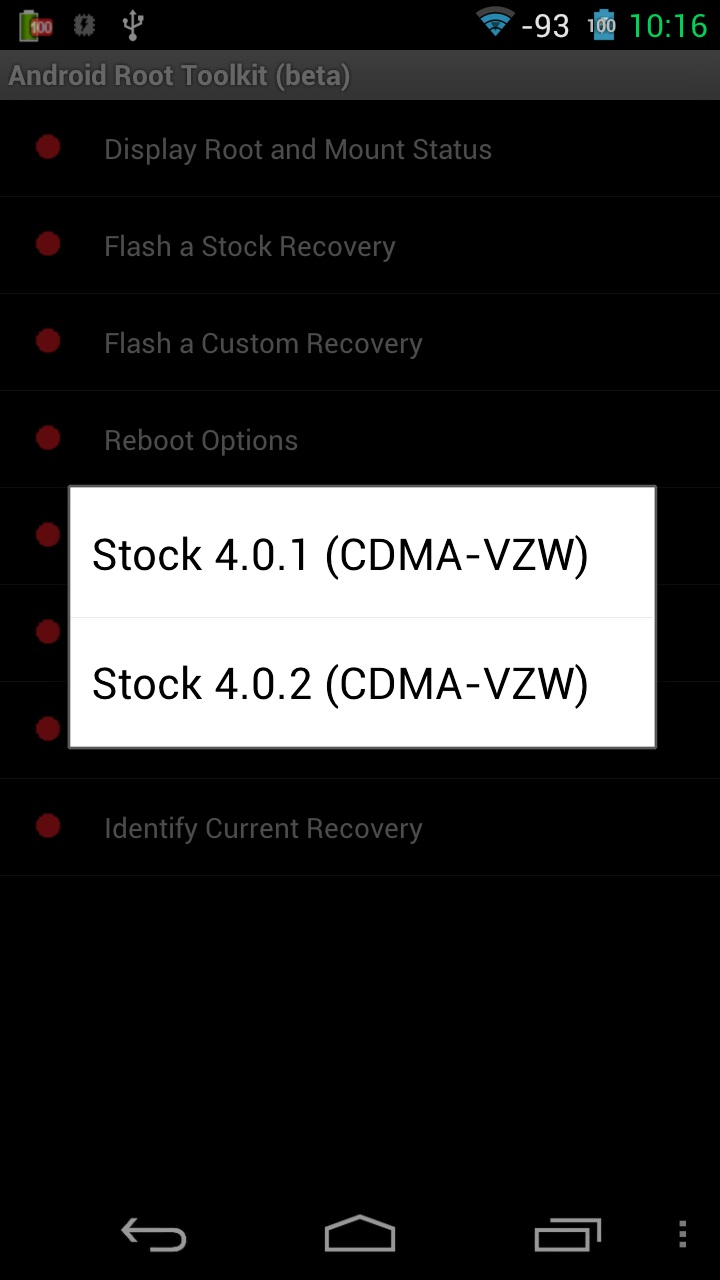
Task: Open the recent apps view
Action: click(567, 1234)
